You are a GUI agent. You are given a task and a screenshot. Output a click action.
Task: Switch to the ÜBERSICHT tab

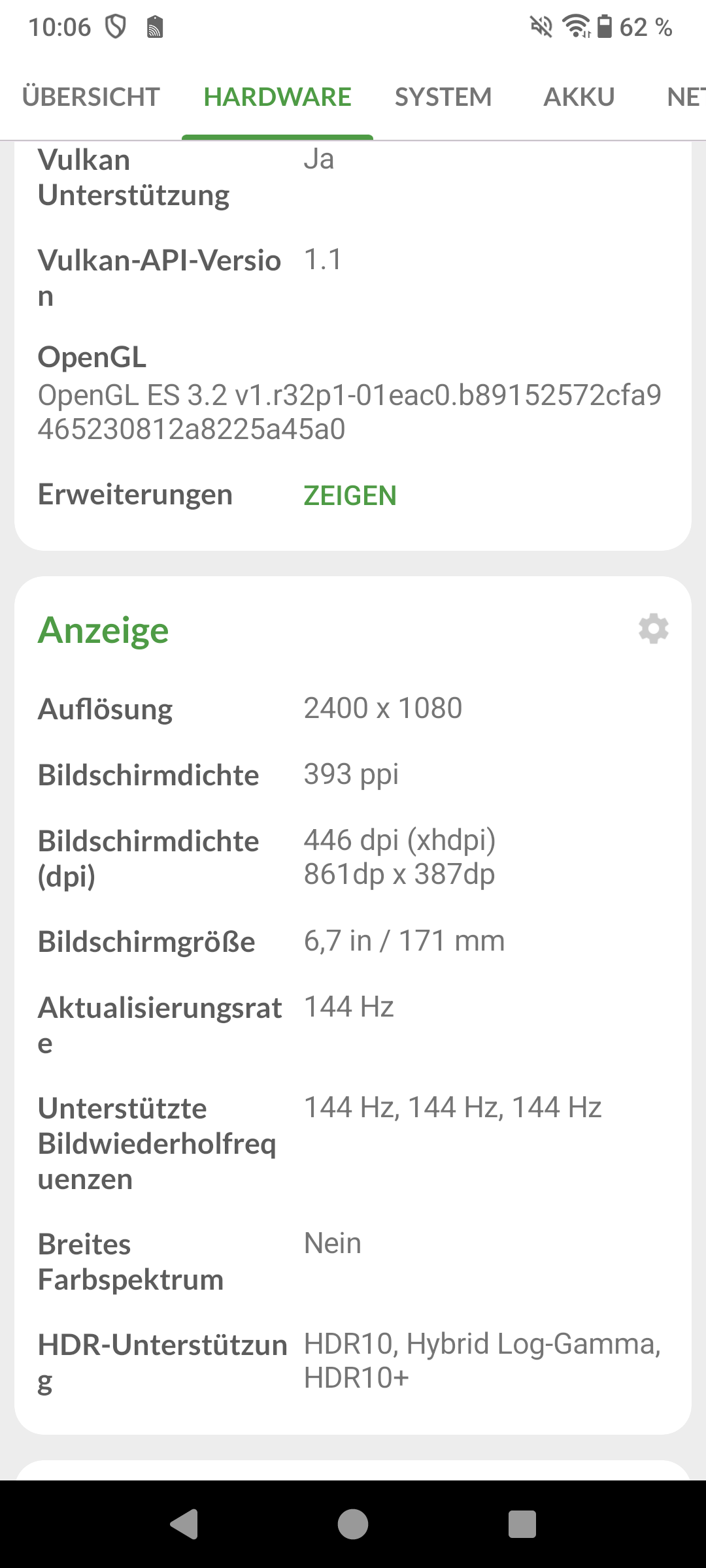pos(91,97)
